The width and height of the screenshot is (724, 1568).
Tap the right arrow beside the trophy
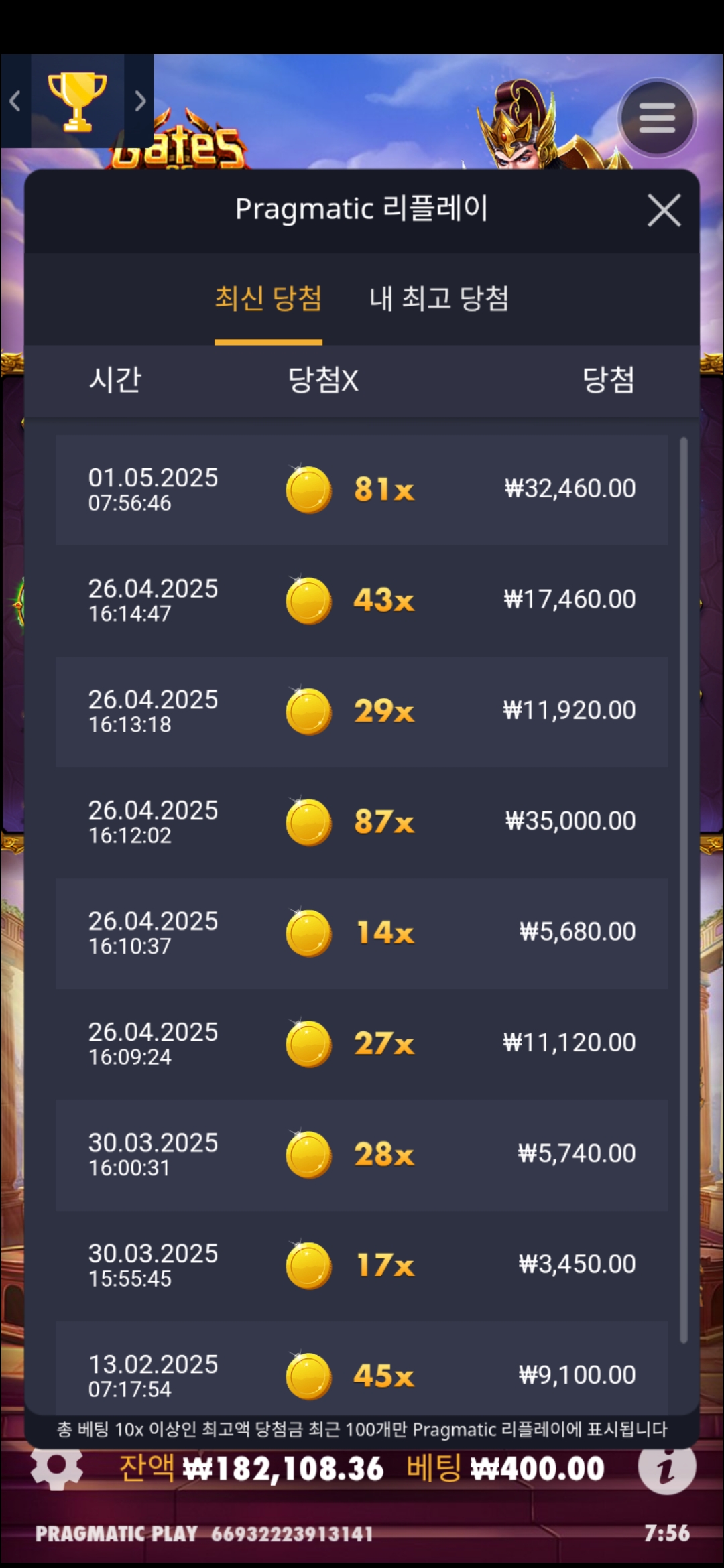[139, 101]
